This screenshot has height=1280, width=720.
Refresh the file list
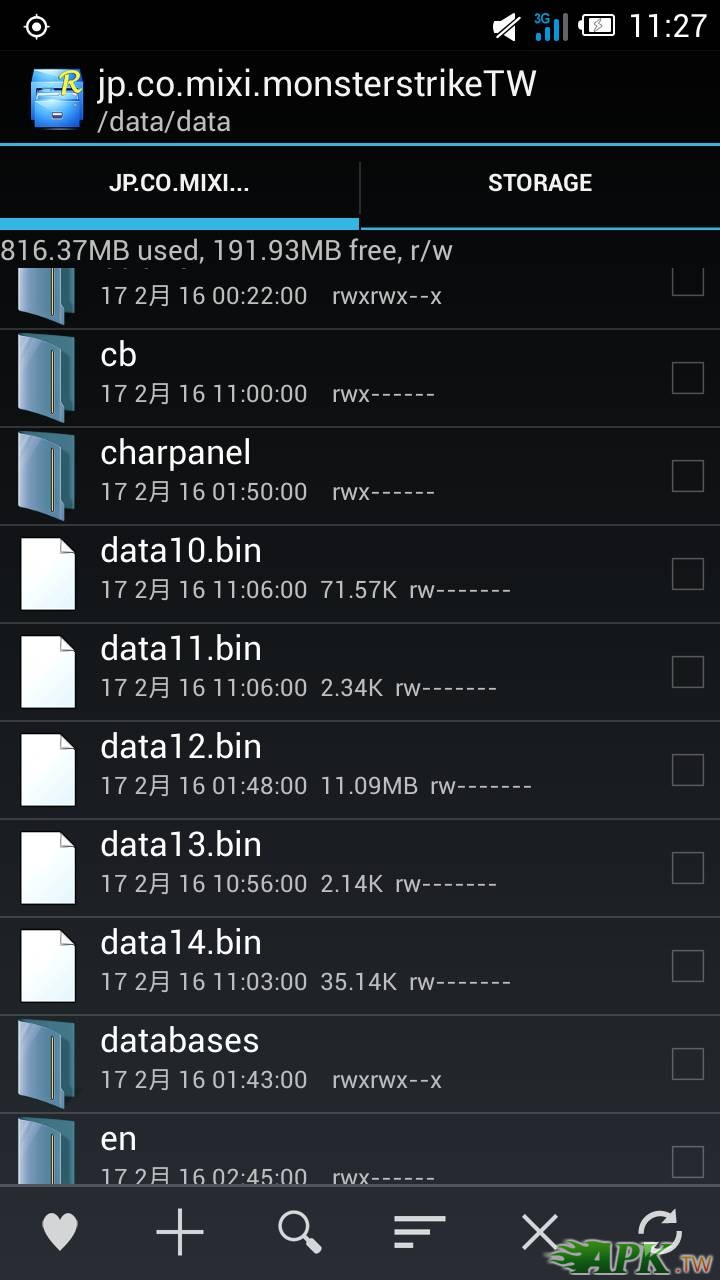pyautogui.click(x=660, y=1230)
